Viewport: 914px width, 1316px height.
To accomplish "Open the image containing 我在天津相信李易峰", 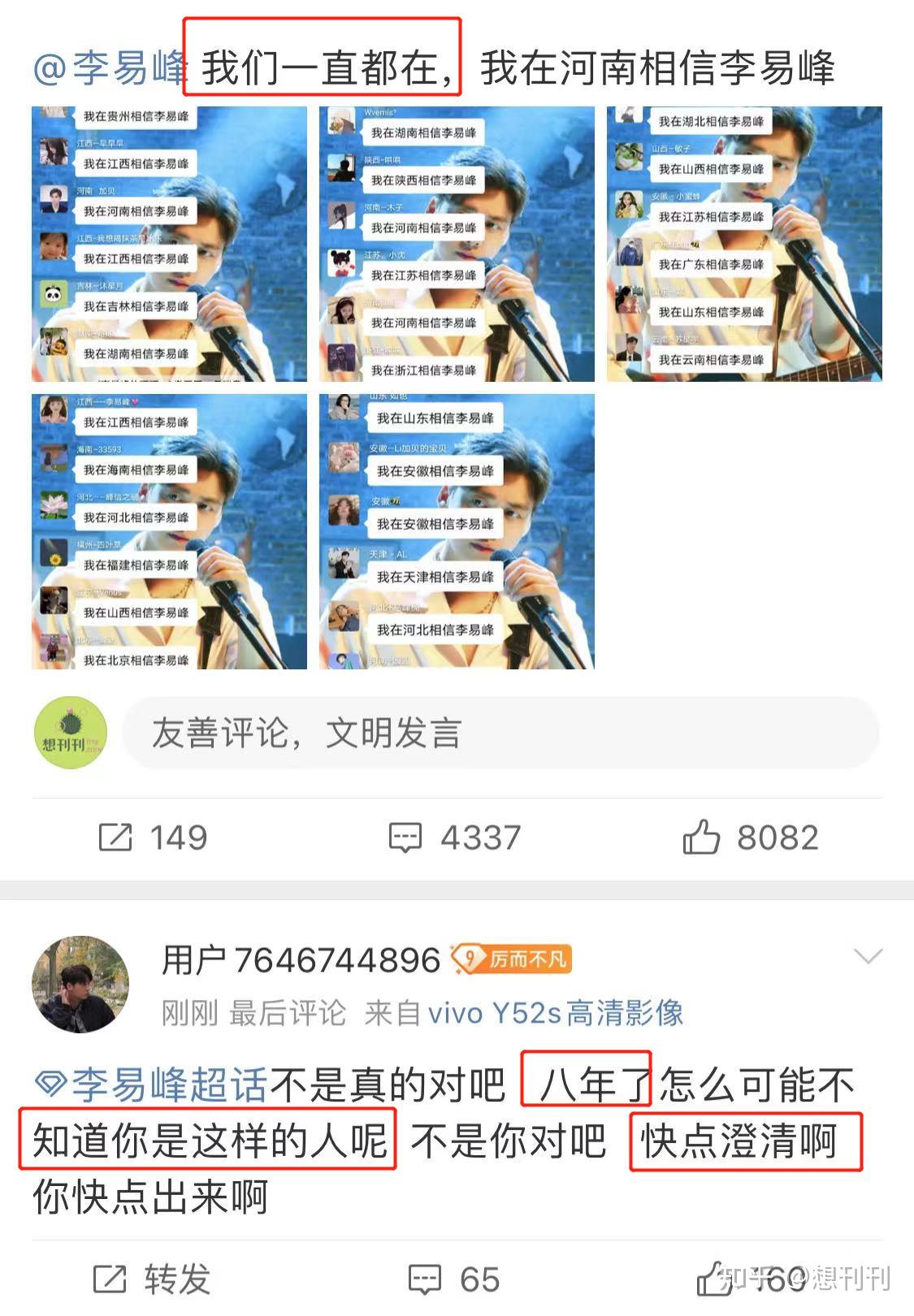I will pos(457,531).
